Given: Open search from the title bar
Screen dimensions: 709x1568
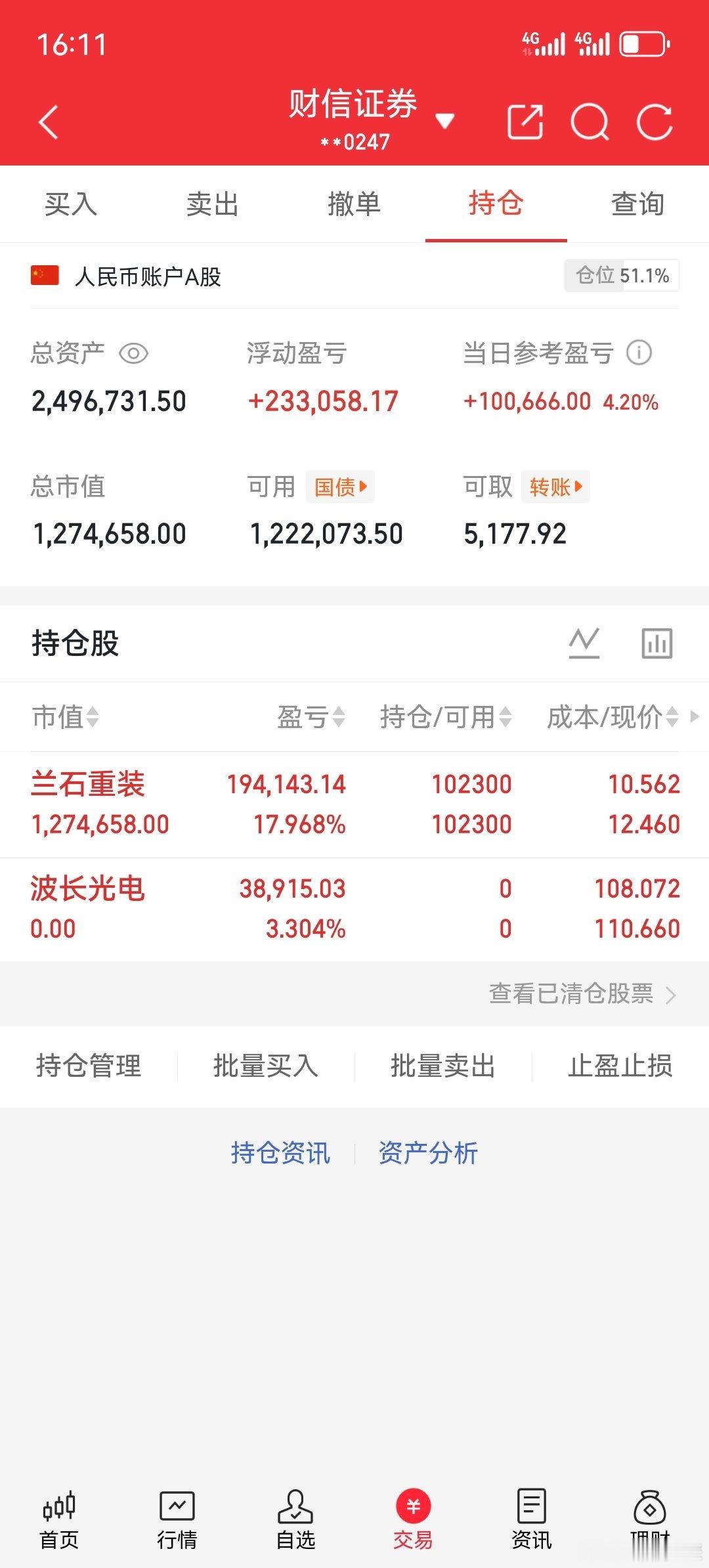Looking at the screenshot, I should [x=590, y=121].
